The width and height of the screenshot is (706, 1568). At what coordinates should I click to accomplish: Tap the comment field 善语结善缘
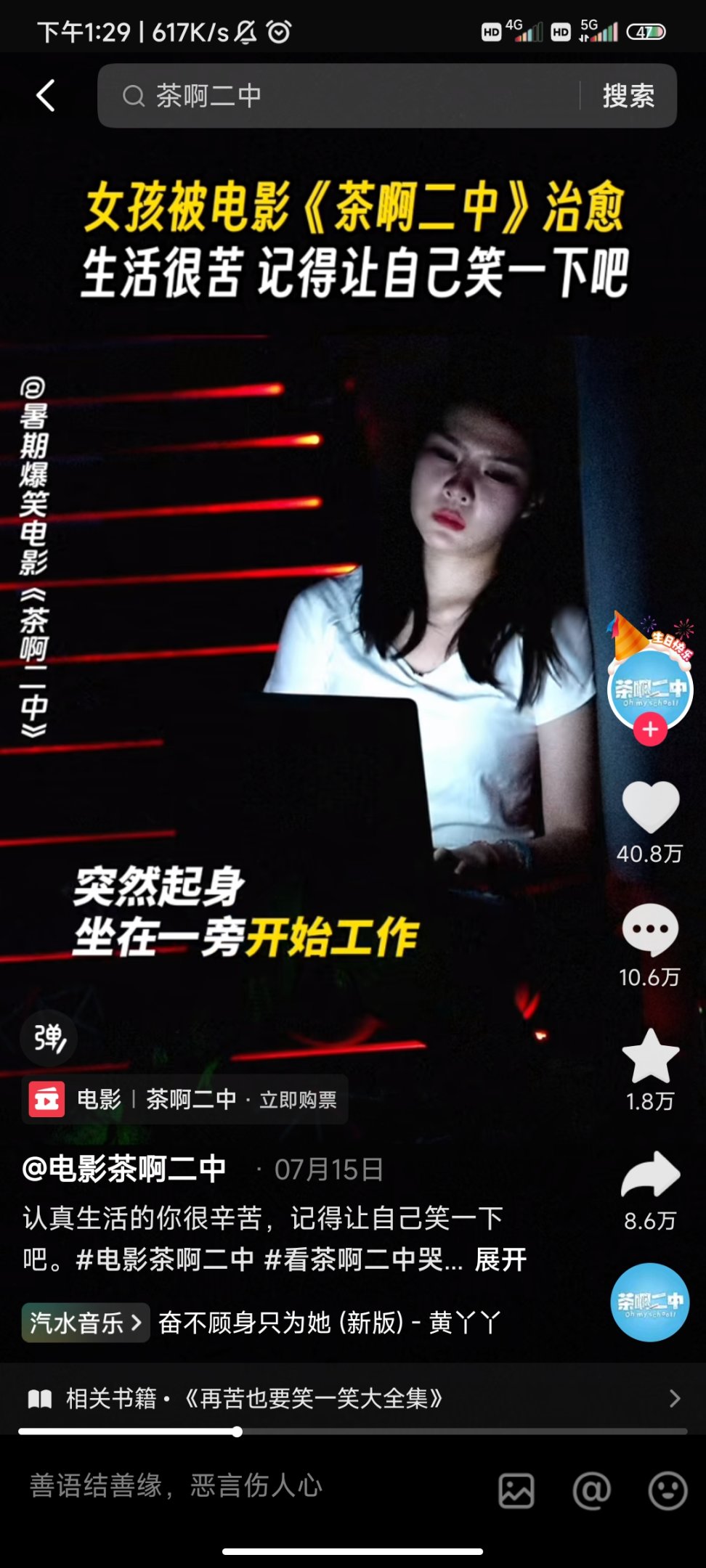pyautogui.click(x=218, y=1486)
